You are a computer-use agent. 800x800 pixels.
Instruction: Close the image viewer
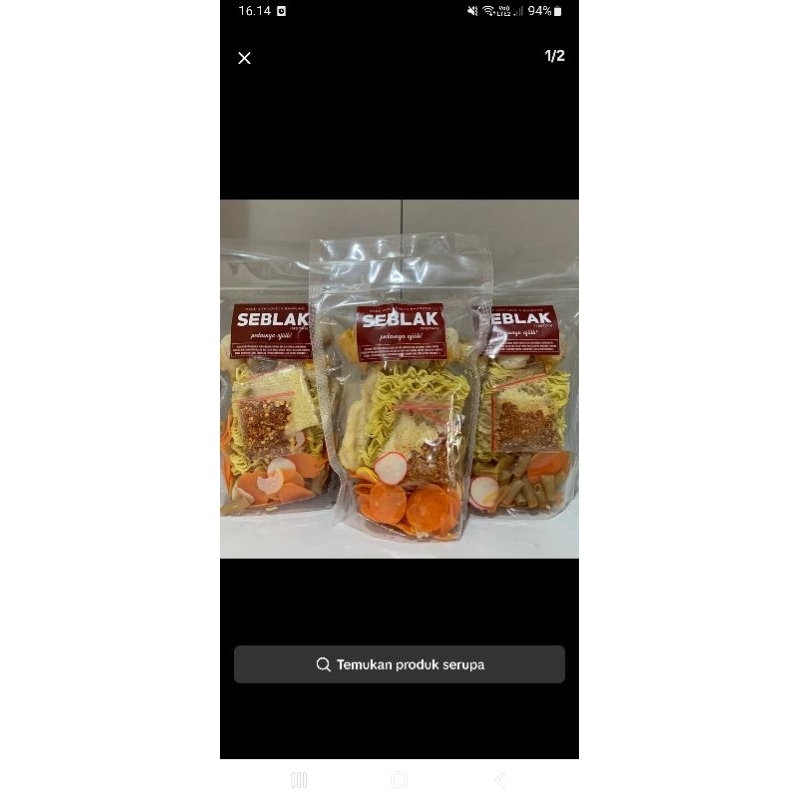244,58
